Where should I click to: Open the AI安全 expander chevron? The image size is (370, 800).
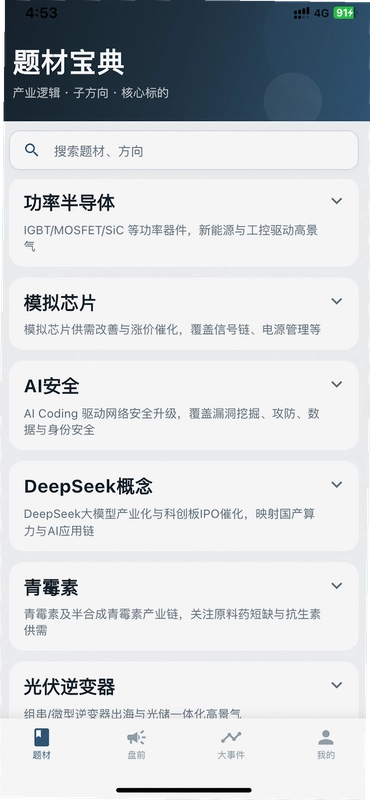tap(336, 384)
